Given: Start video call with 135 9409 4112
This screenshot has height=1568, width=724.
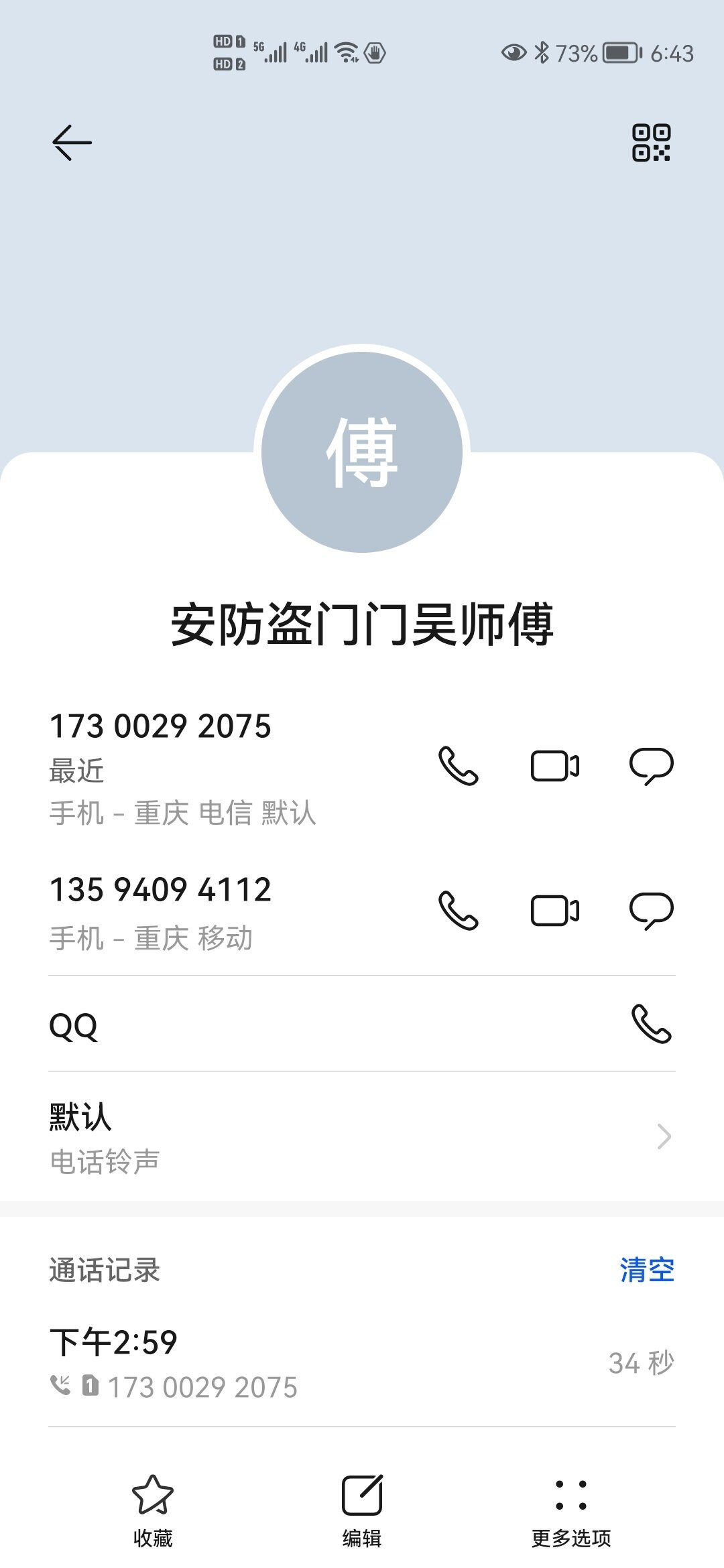Looking at the screenshot, I should coord(555,911).
